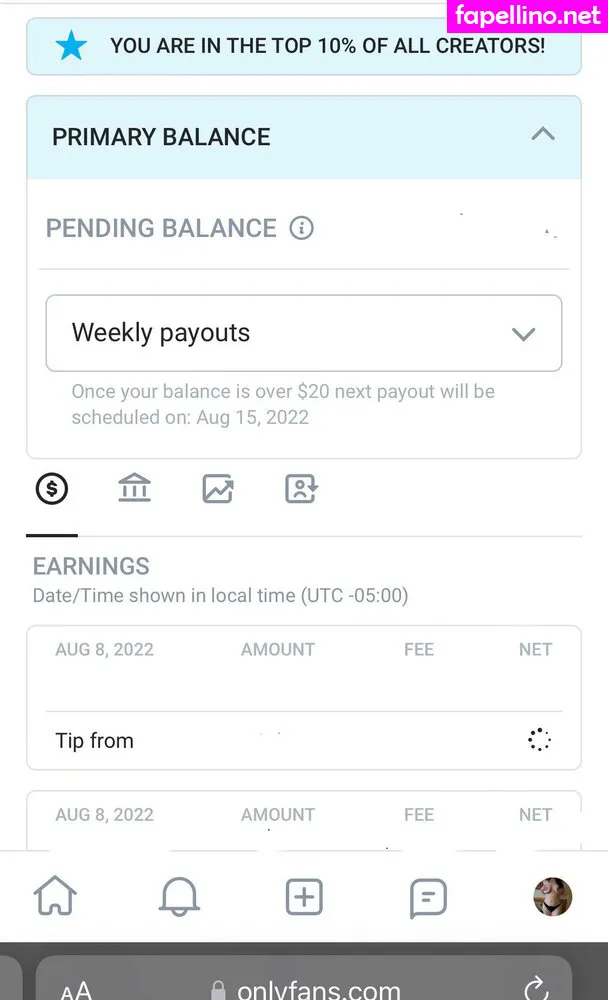The height and width of the screenshot is (1000, 608).
Task: Tap the browser AA text options
Action: (76, 990)
